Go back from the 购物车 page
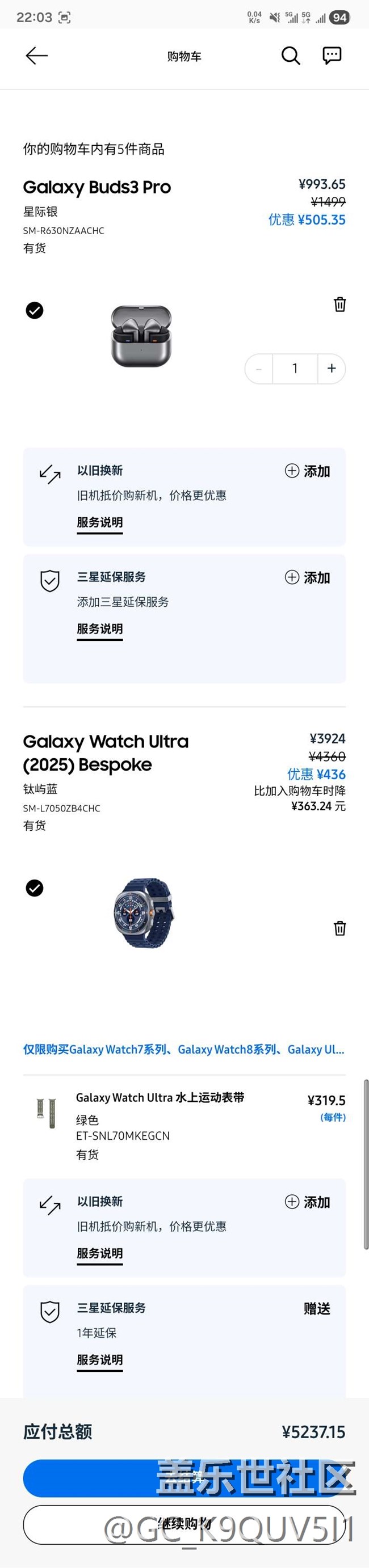This screenshot has height=1568, width=369. tap(36, 56)
